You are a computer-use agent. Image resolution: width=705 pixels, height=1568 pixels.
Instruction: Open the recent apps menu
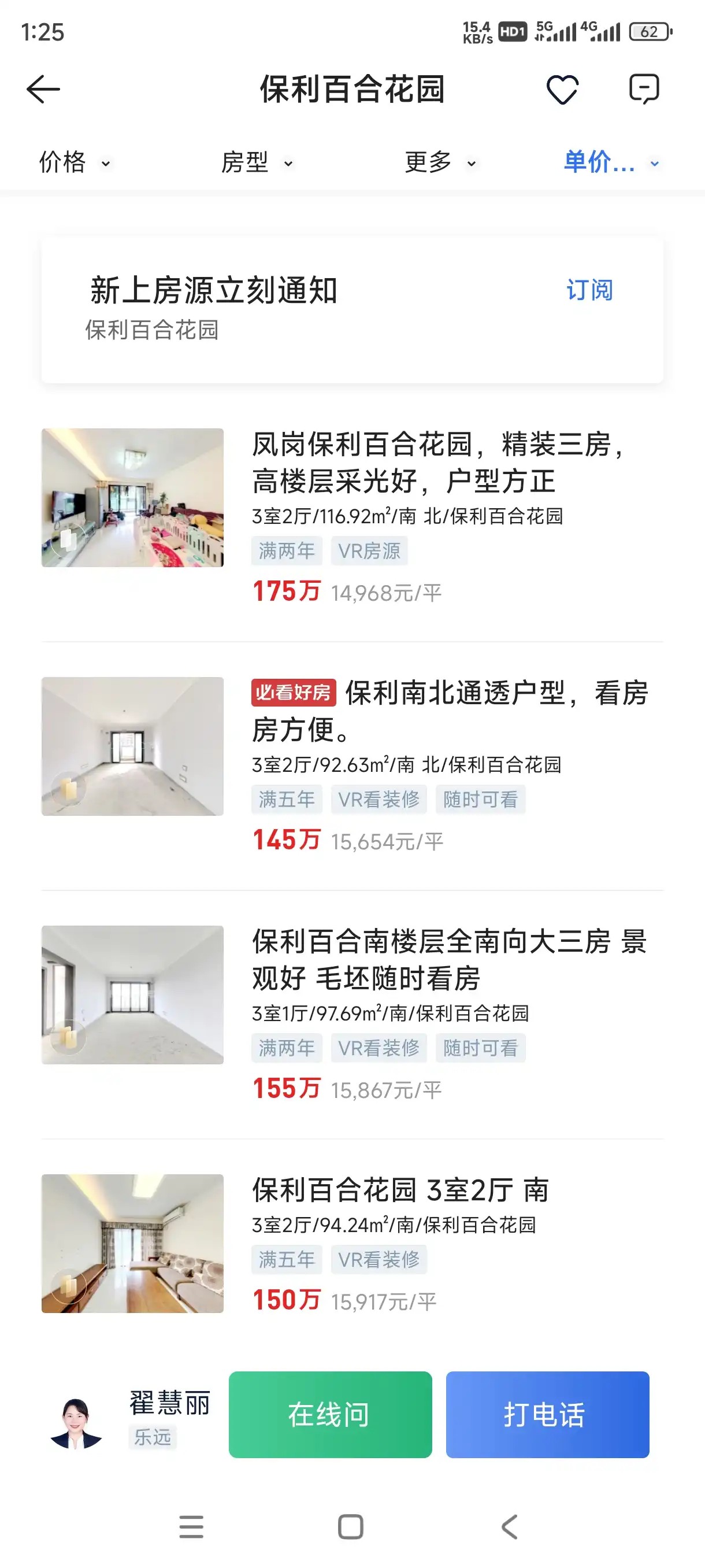[x=191, y=1526]
